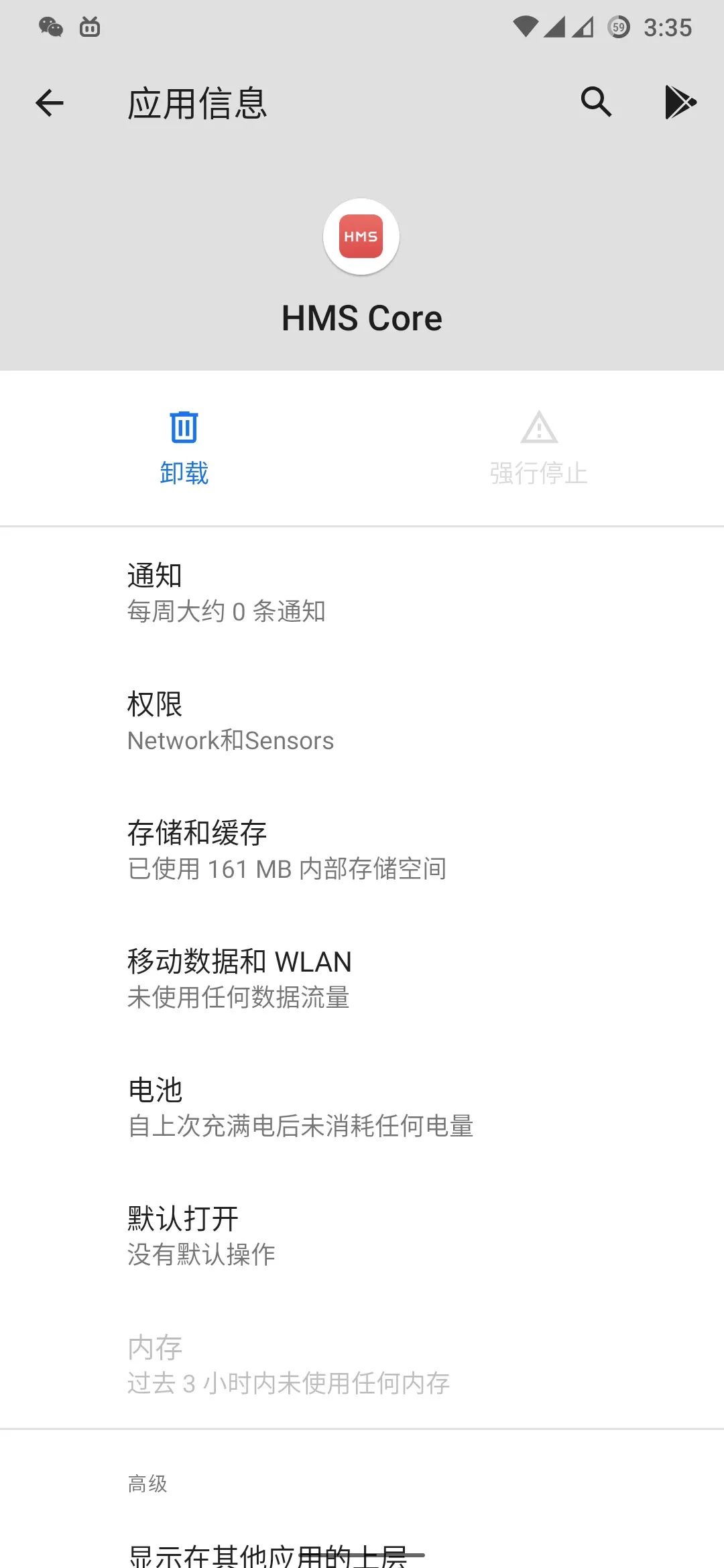Viewport: 724px width, 1568px height.
Task: Open 权限 settings
Action: tap(362, 722)
